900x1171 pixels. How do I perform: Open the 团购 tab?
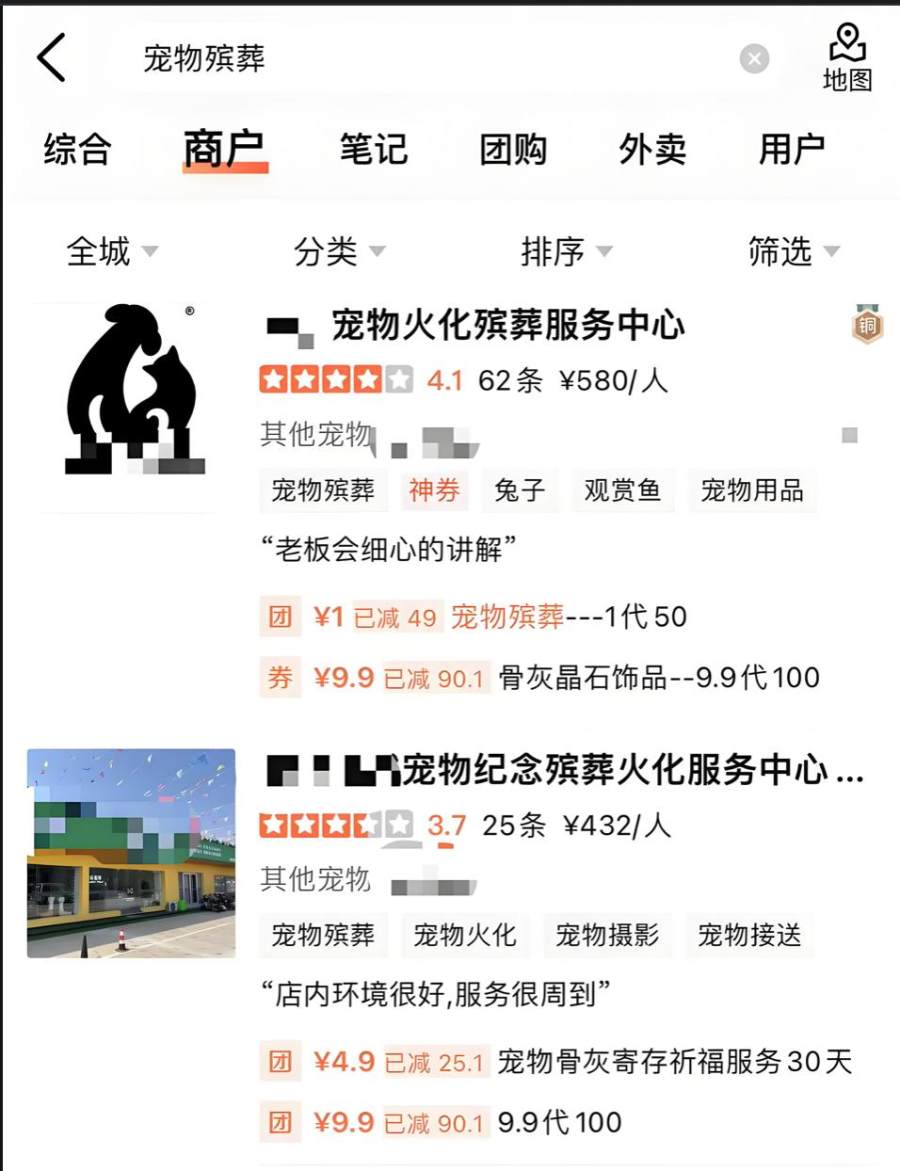[x=513, y=150]
